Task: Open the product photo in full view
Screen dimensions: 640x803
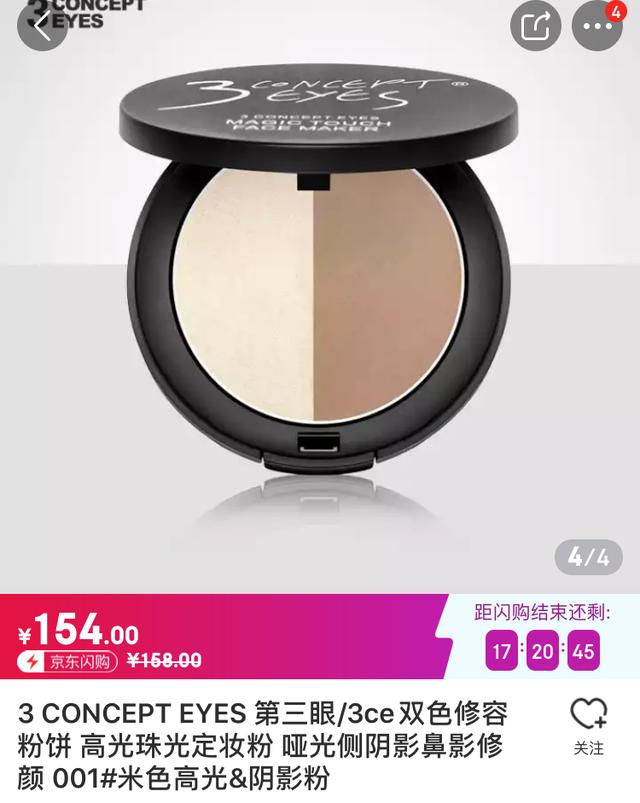Action: pos(320,300)
